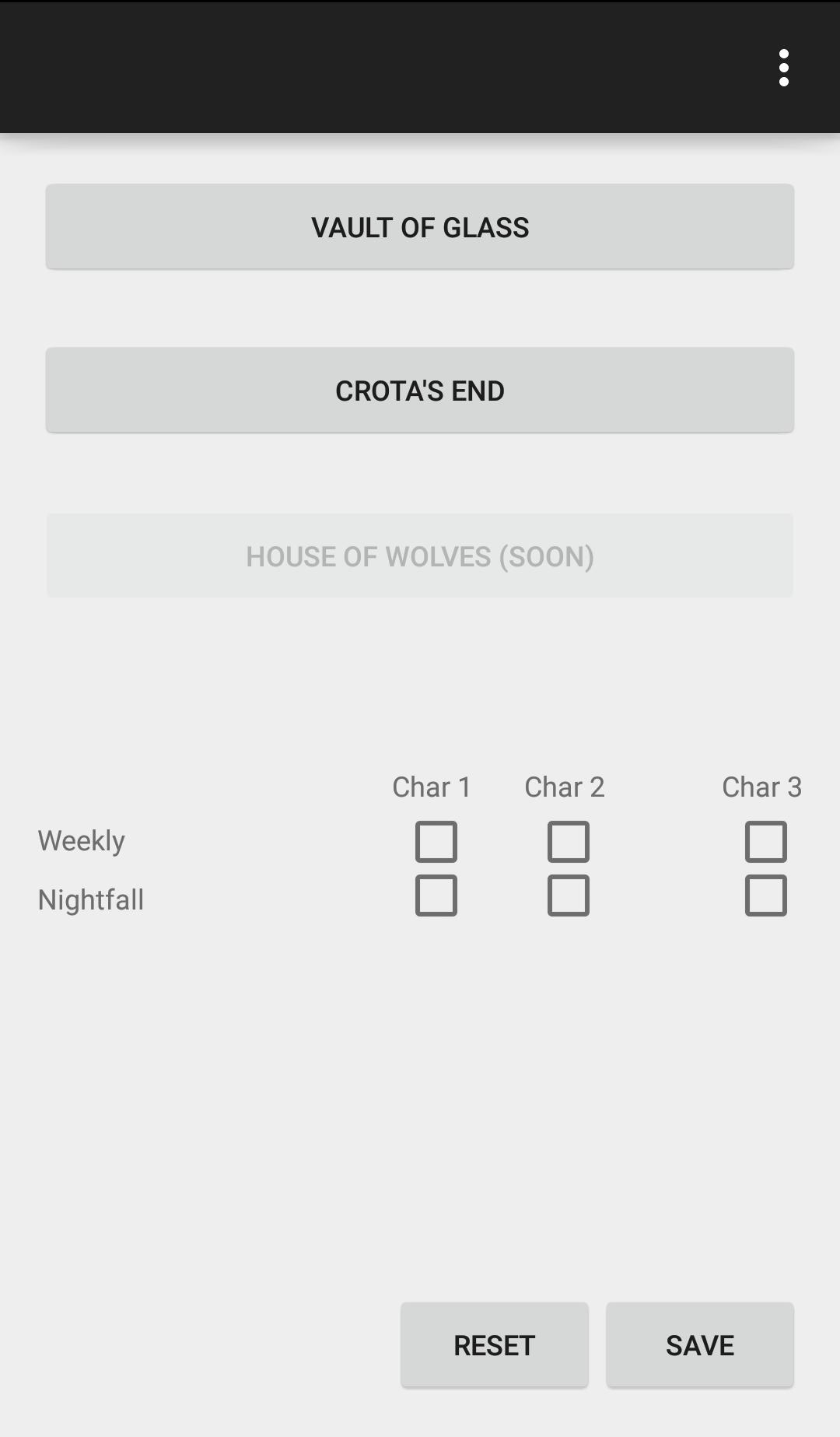
Task: Check Nightfall for Char 2
Action: coord(568,895)
